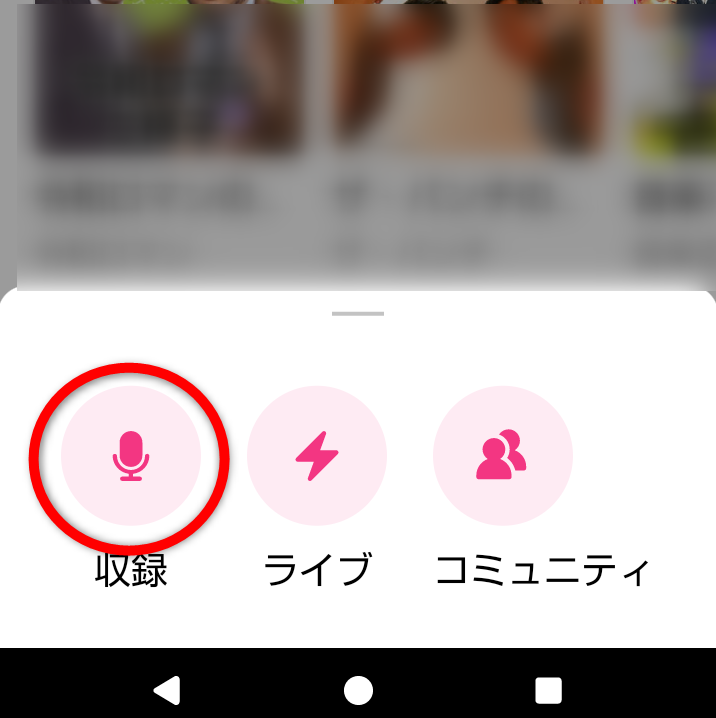Open the コミュニティ option
Viewport: 716px width, 718px height.
pyautogui.click(x=502, y=456)
